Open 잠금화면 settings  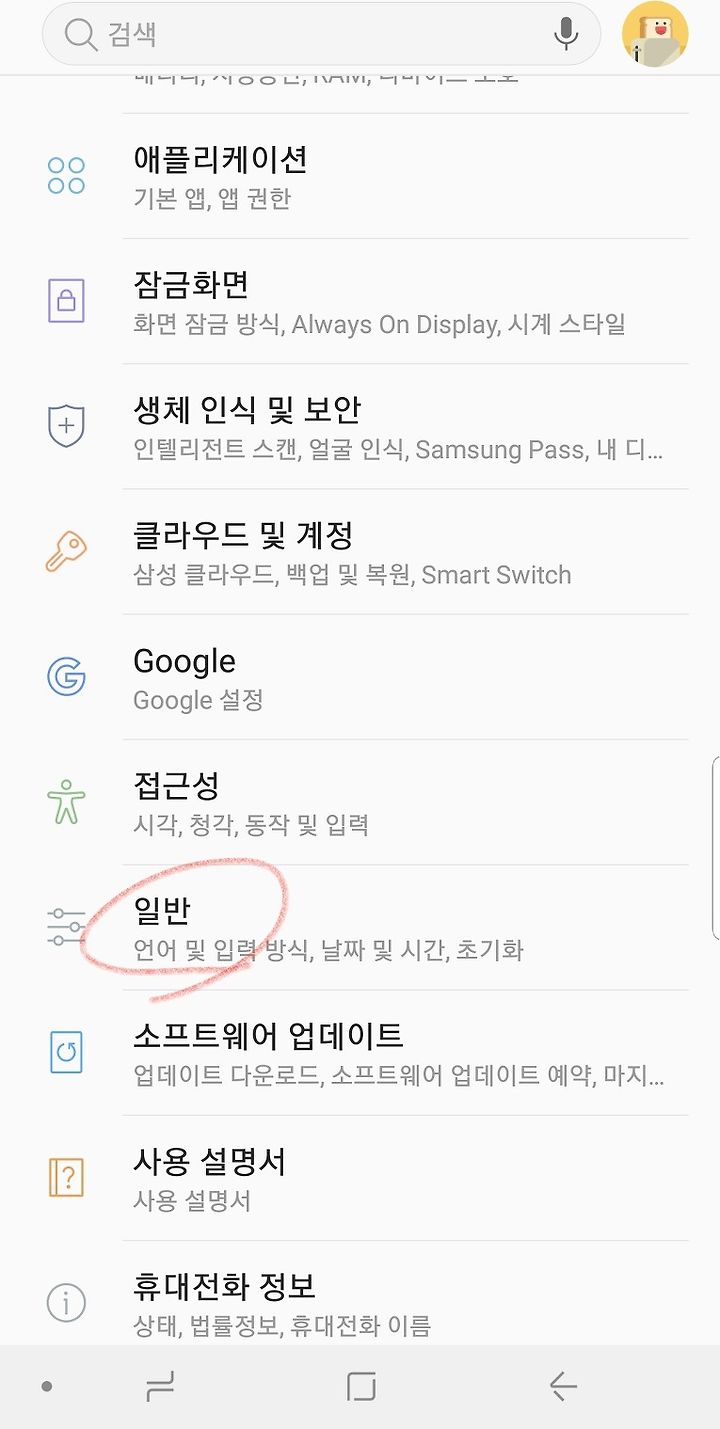coord(360,301)
